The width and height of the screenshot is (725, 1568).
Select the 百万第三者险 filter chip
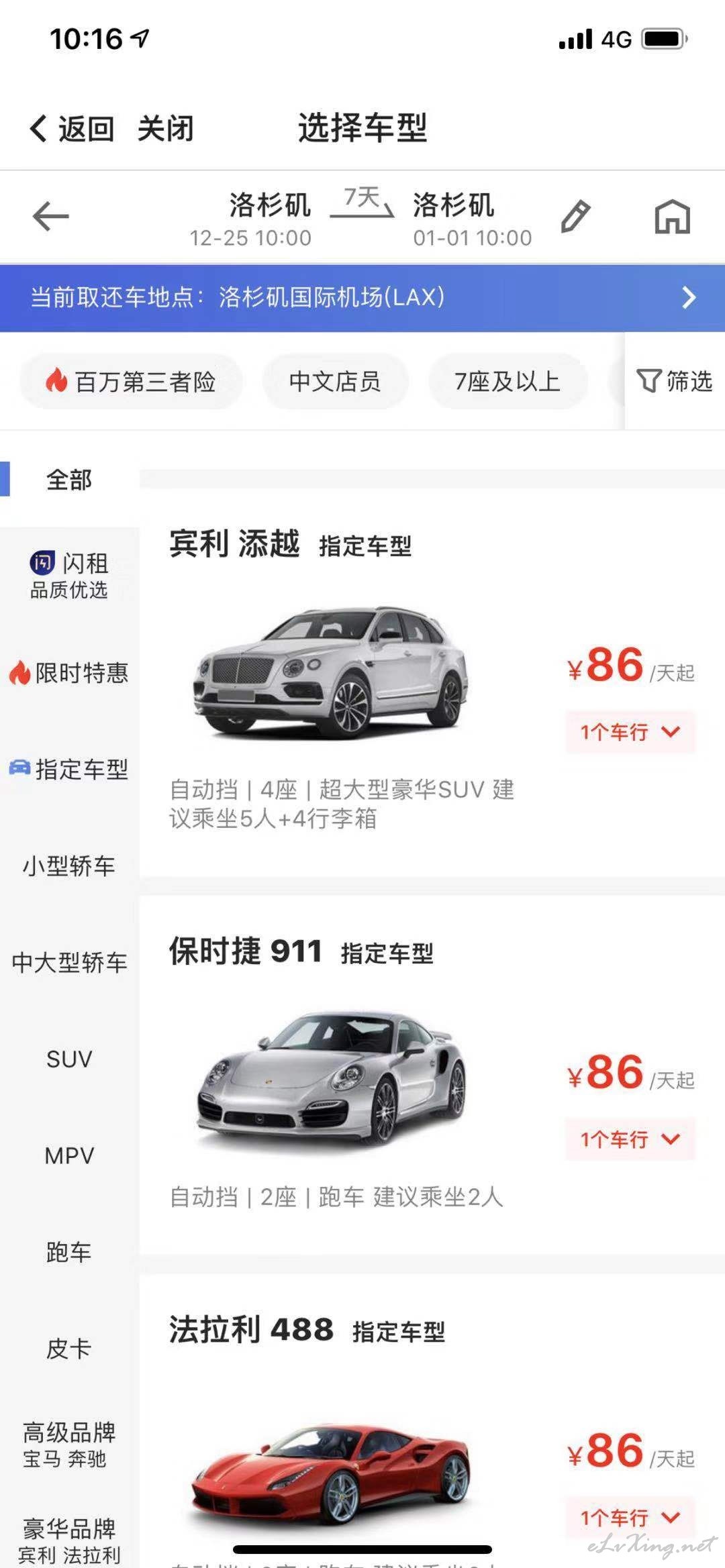[132, 382]
